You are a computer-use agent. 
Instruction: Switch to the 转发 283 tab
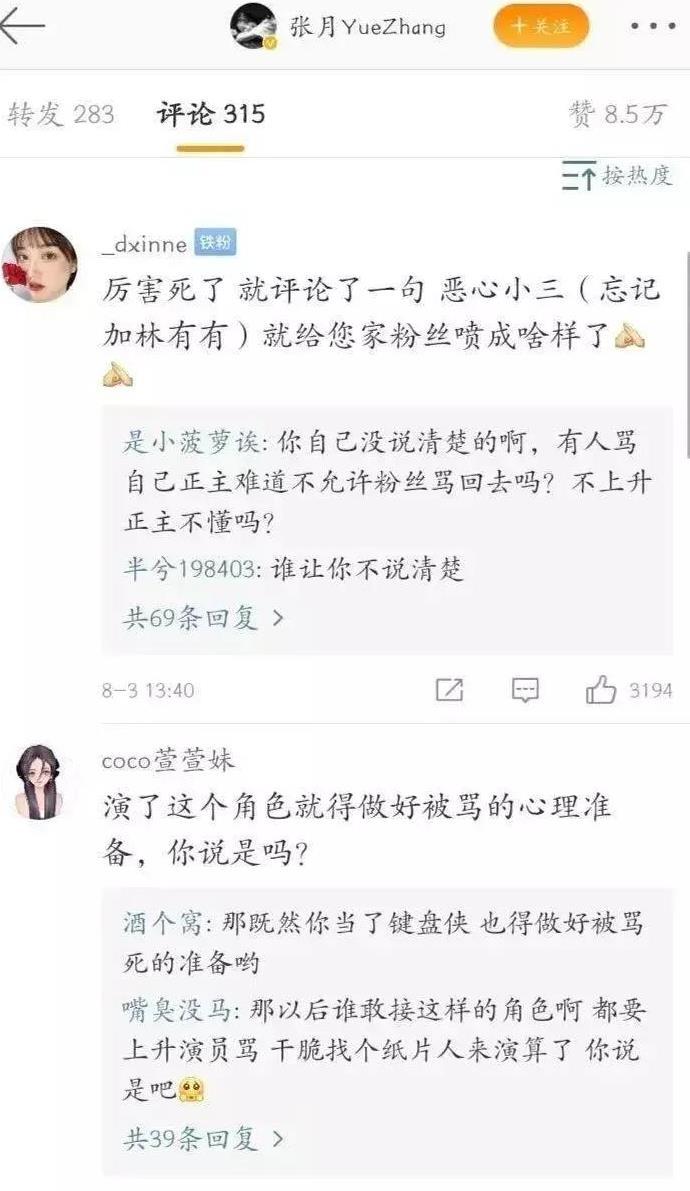pyautogui.click(x=61, y=114)
